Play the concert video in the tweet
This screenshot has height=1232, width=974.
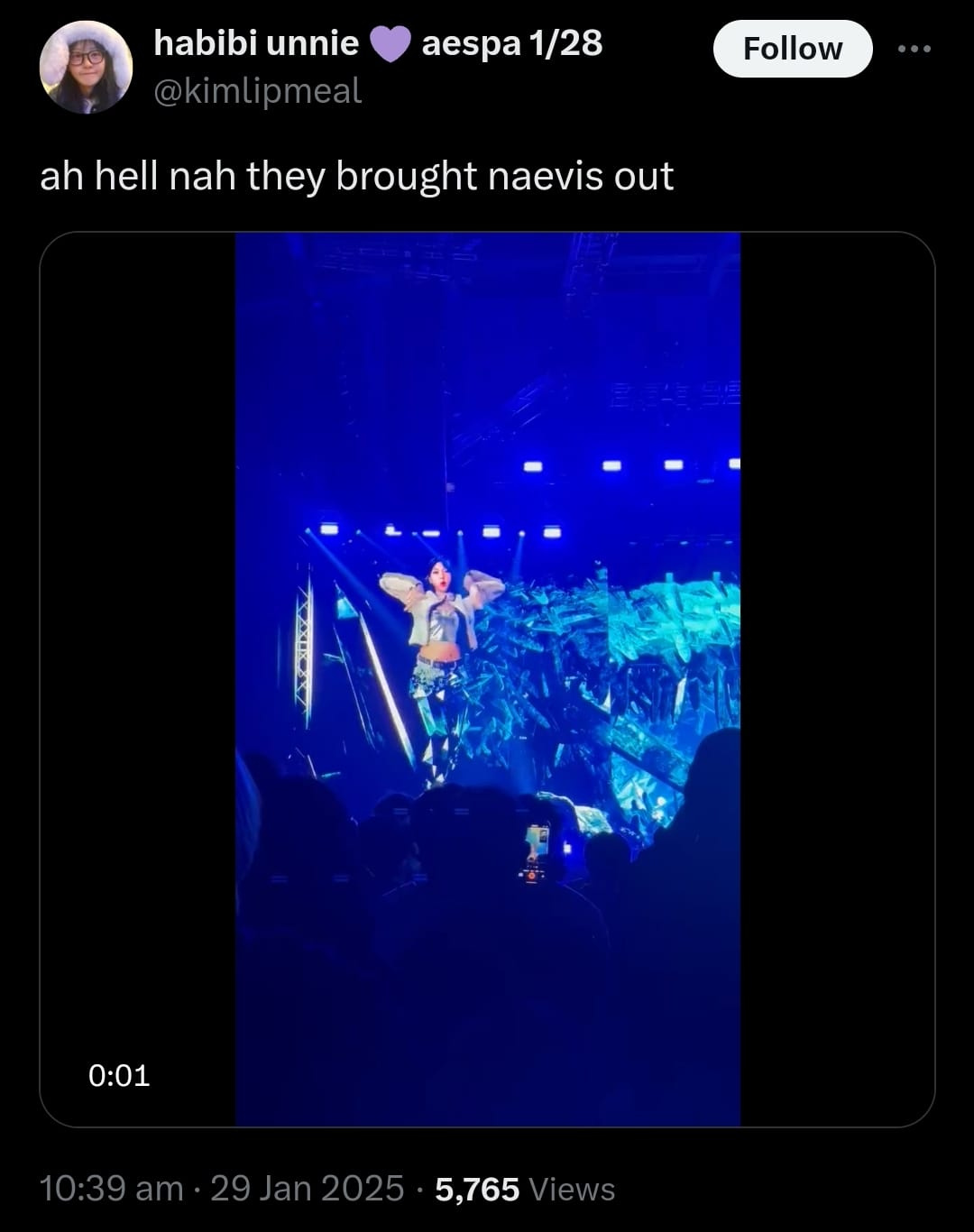[x=487, y=679]
